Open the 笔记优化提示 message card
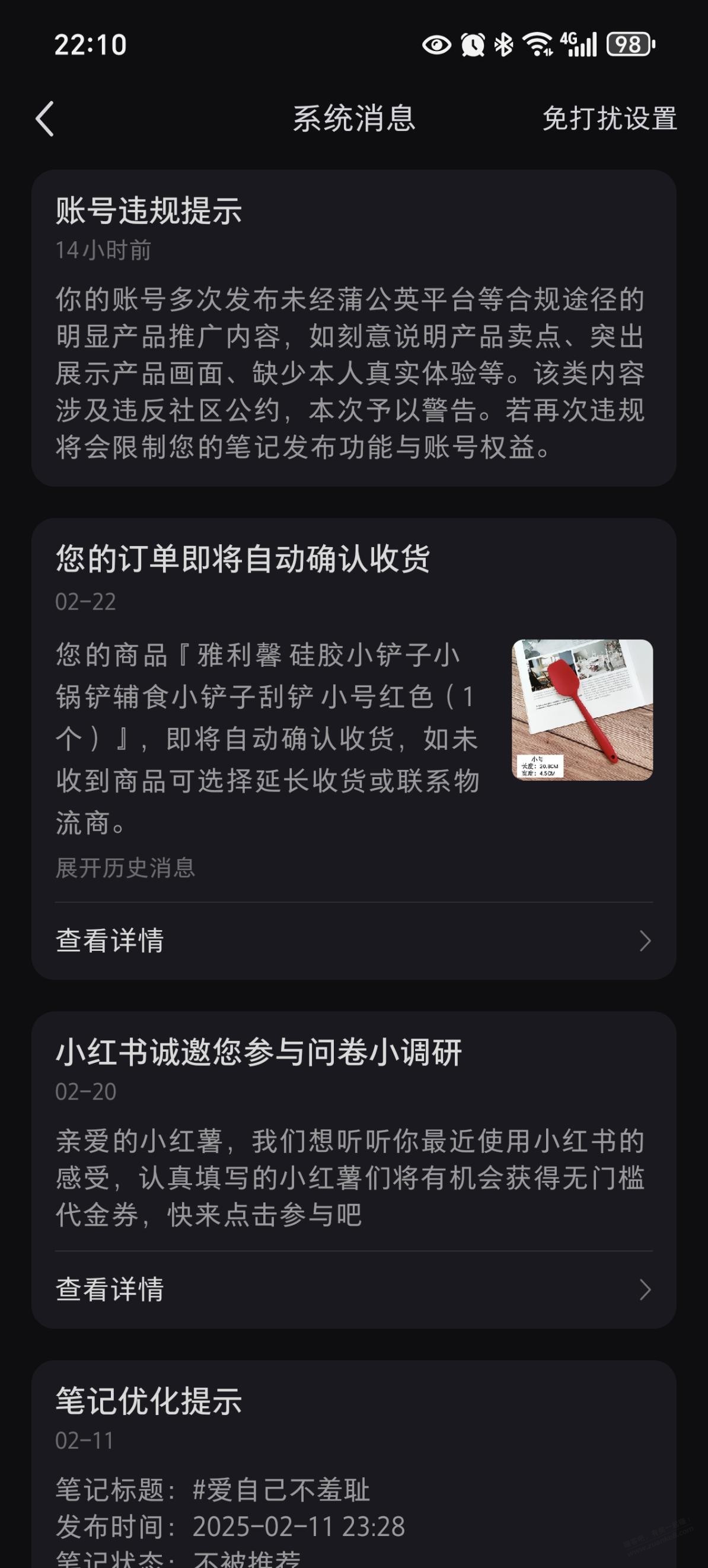Screen dimensions: 708x1568 353,1464
